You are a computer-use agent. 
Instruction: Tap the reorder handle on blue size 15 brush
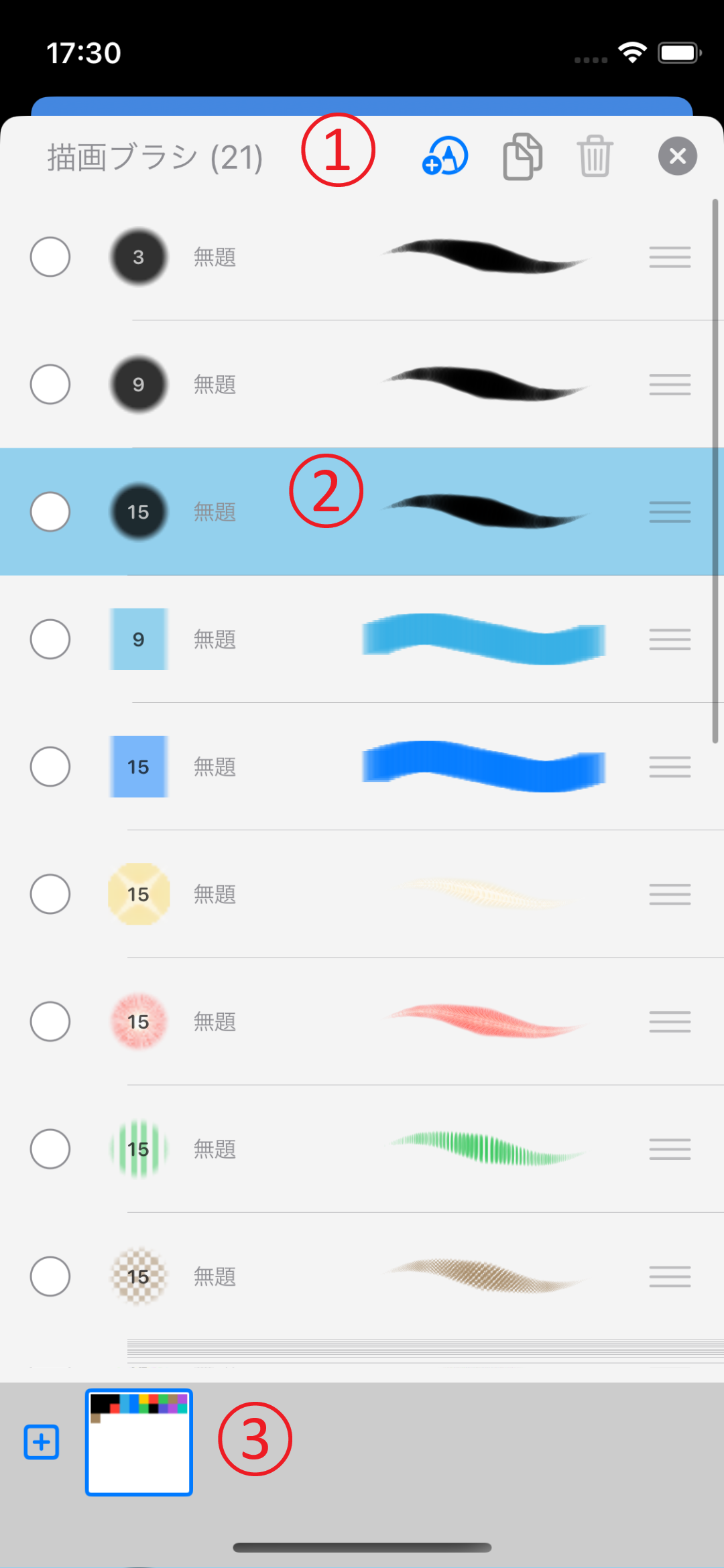(x=670, y=767)
